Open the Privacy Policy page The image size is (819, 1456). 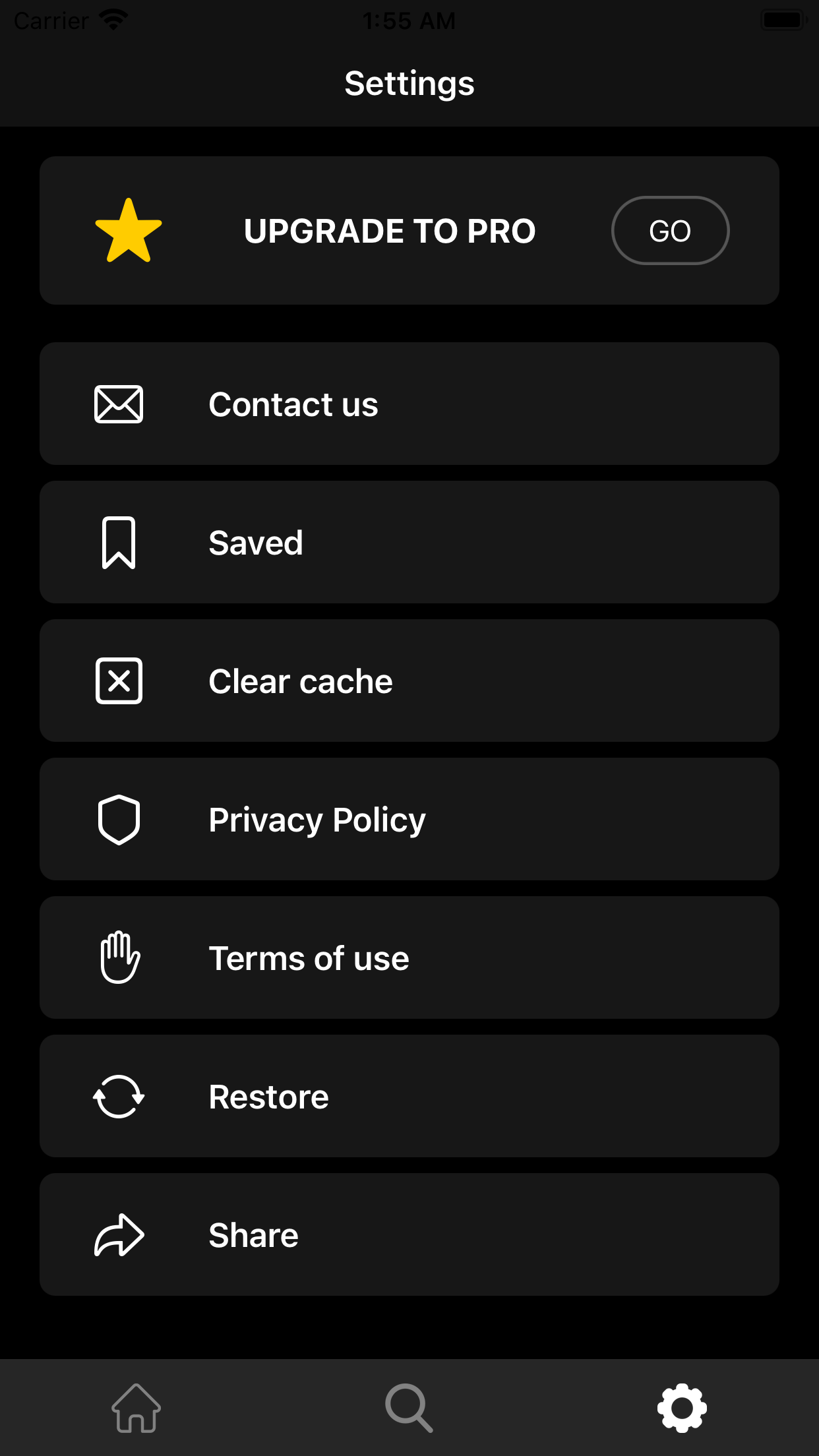(x=409, y=819)
